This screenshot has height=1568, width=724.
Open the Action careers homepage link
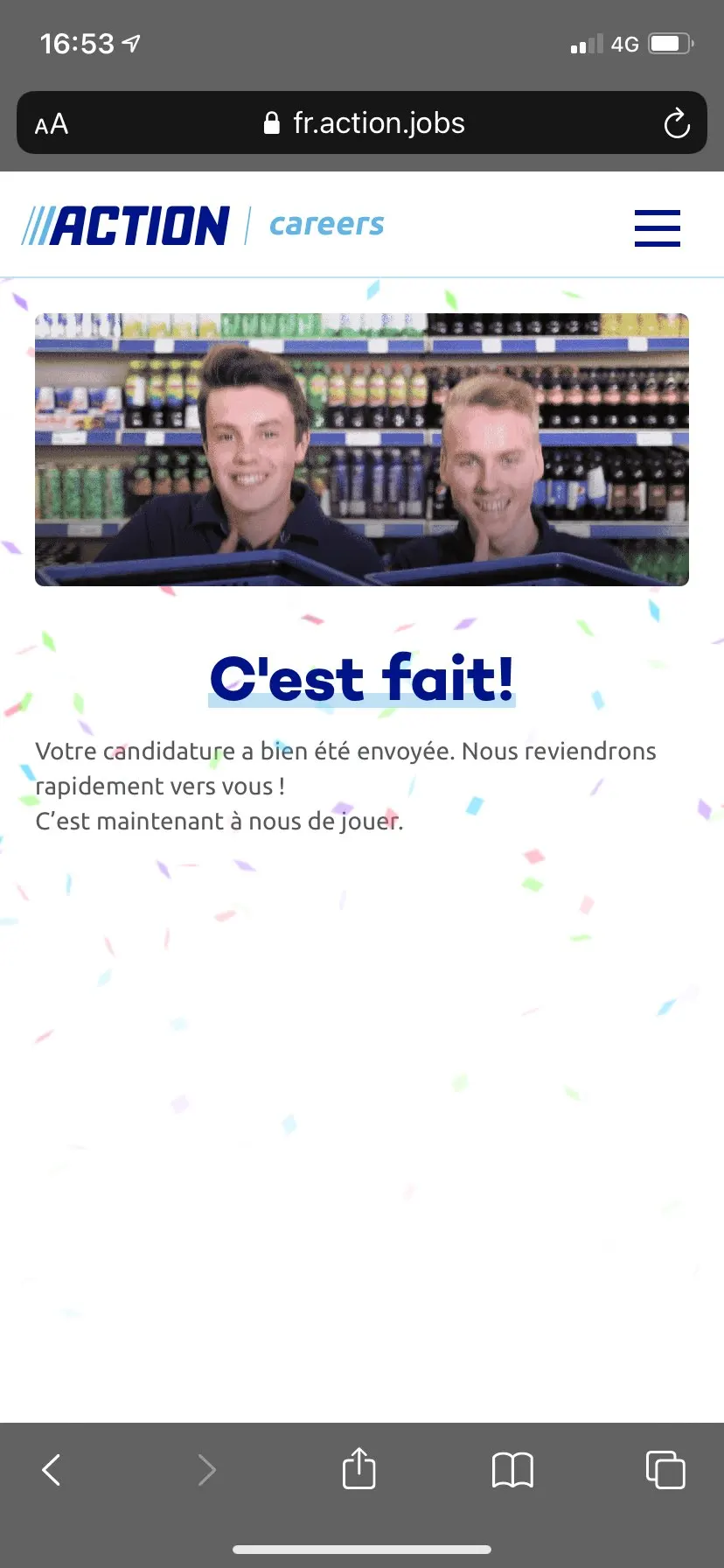tap(203, 226)
